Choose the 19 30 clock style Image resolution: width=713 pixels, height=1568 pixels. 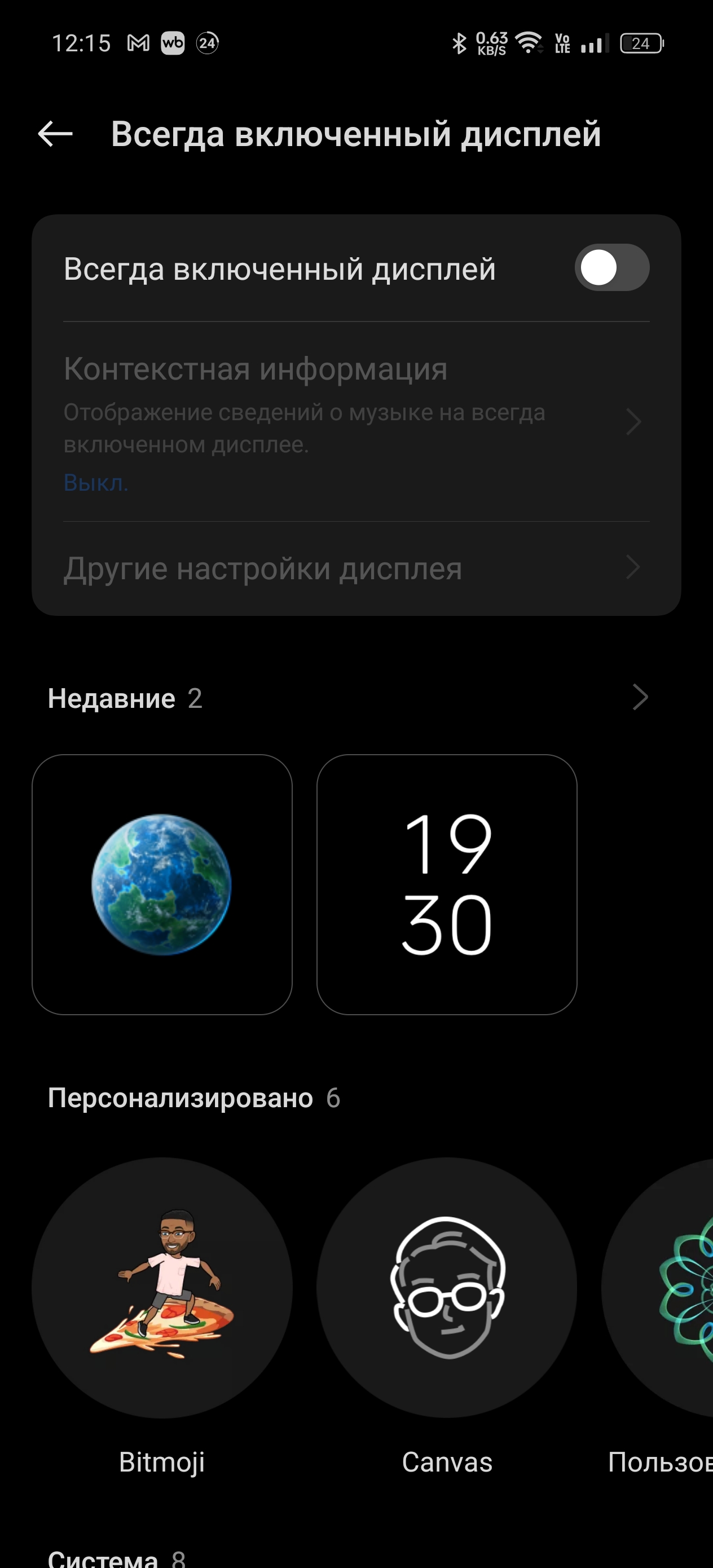(446, 884)
